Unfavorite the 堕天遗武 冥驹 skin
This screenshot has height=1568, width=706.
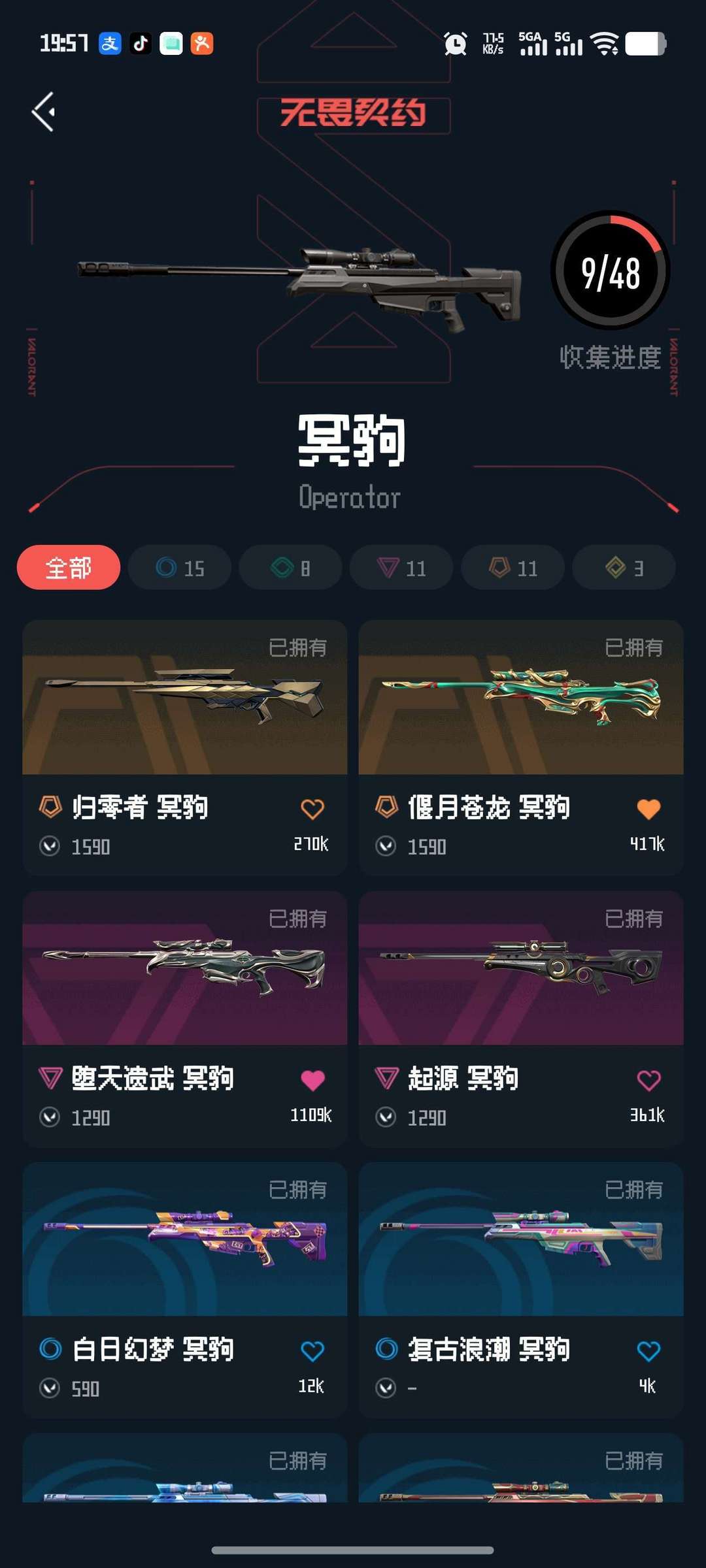point(313,1079)
